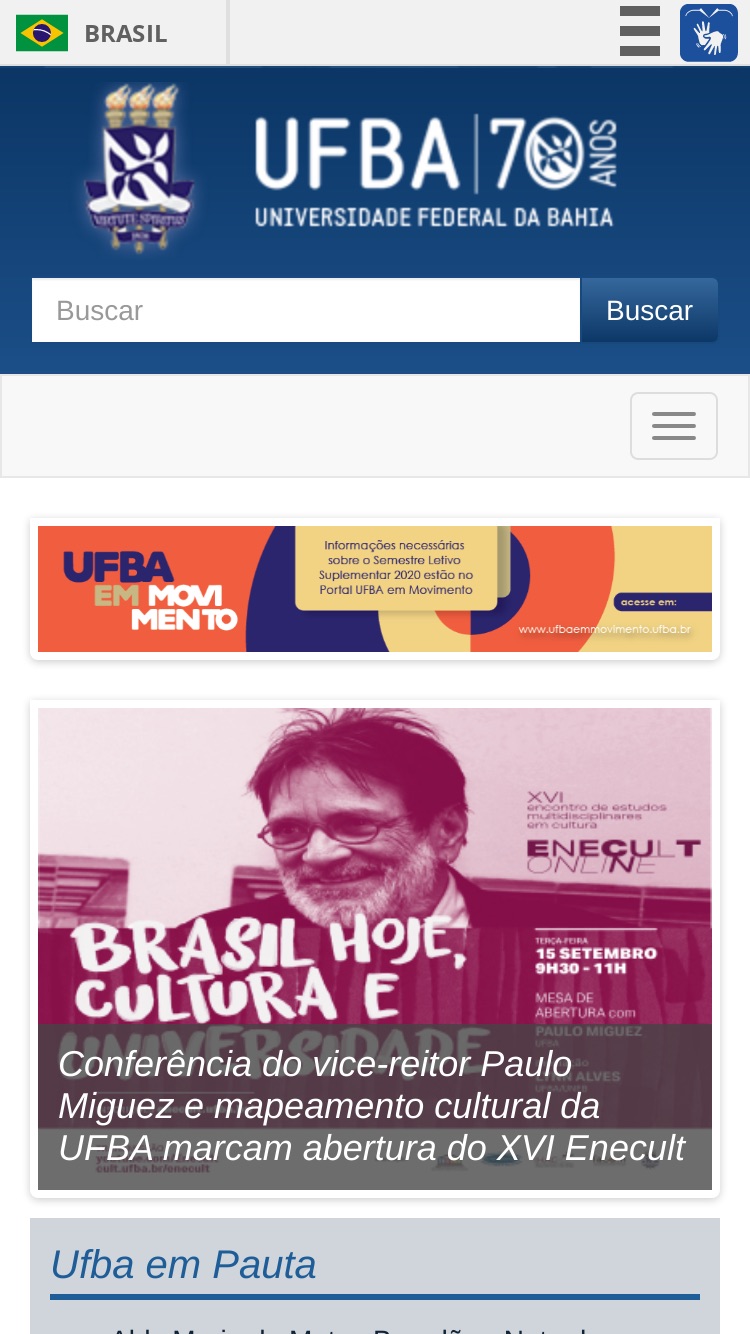The image size is (750, 1334).
Task: Tap the UFBA 70 anos logo
Action: (351, 166)
